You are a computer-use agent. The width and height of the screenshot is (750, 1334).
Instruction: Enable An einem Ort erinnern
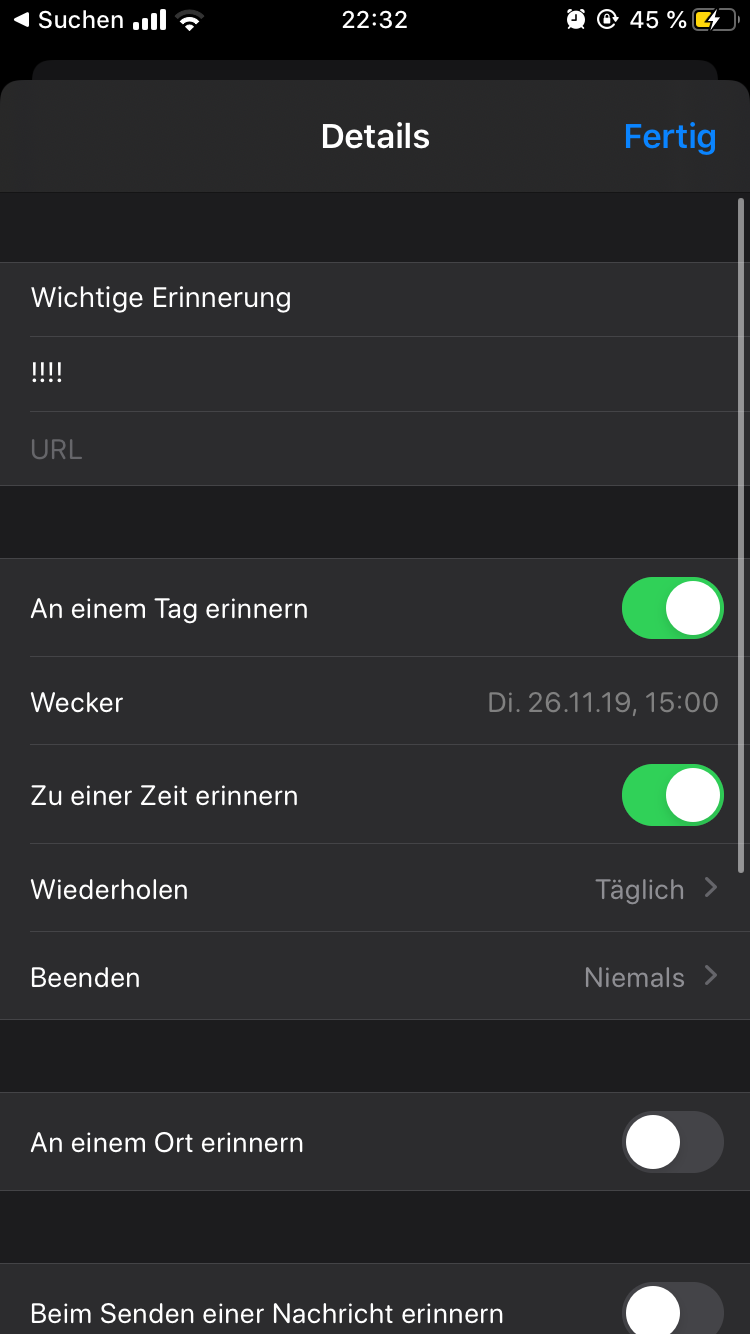click(x=672, y=1142)
